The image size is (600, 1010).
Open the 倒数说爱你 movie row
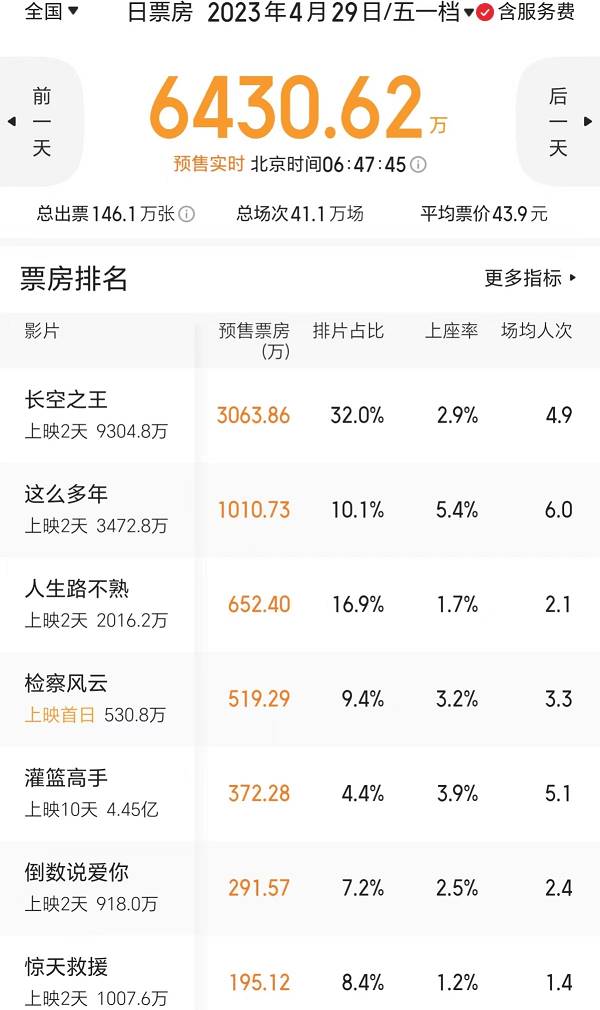[x=300, y=888]
